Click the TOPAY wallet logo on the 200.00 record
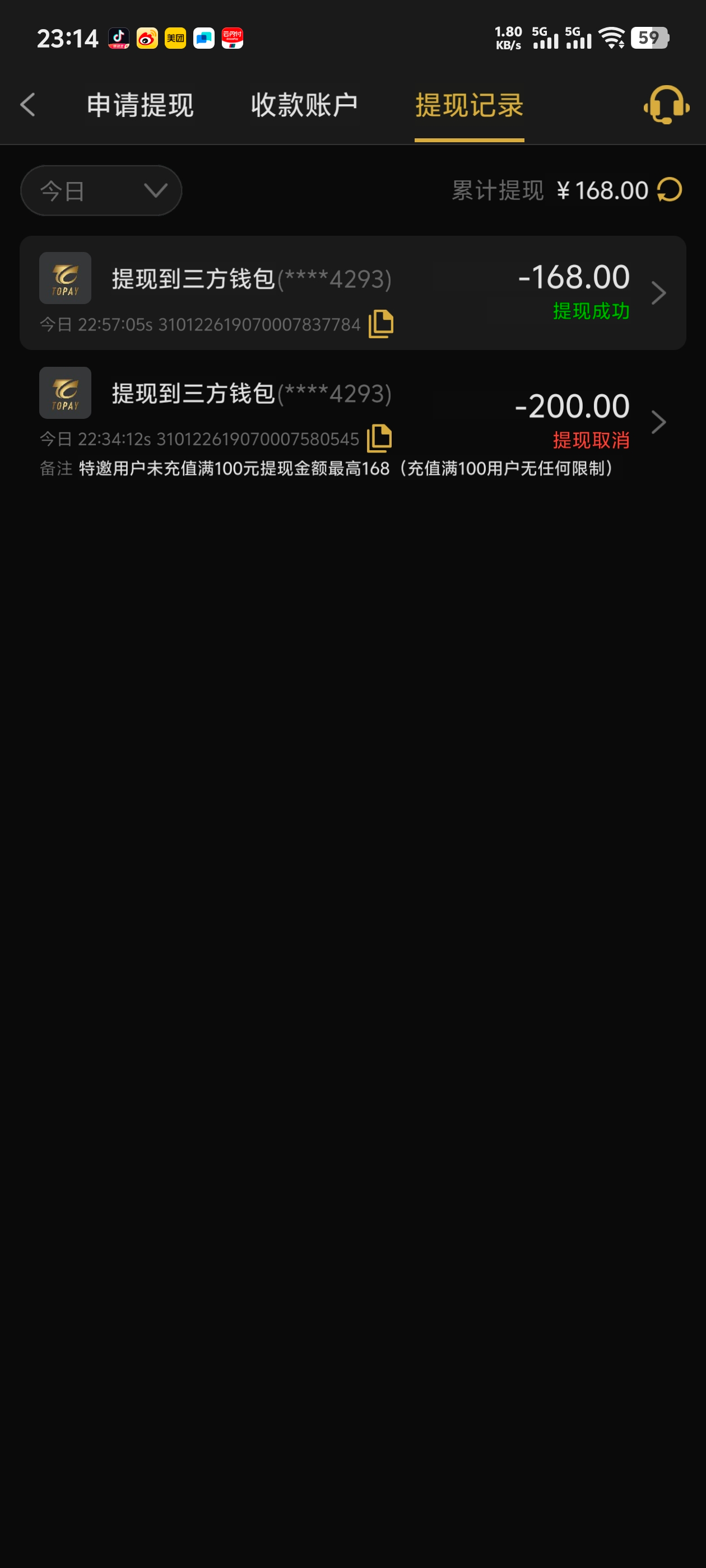Image resolution: width=706 pixels, height=1568 pixels. [64, 393]
